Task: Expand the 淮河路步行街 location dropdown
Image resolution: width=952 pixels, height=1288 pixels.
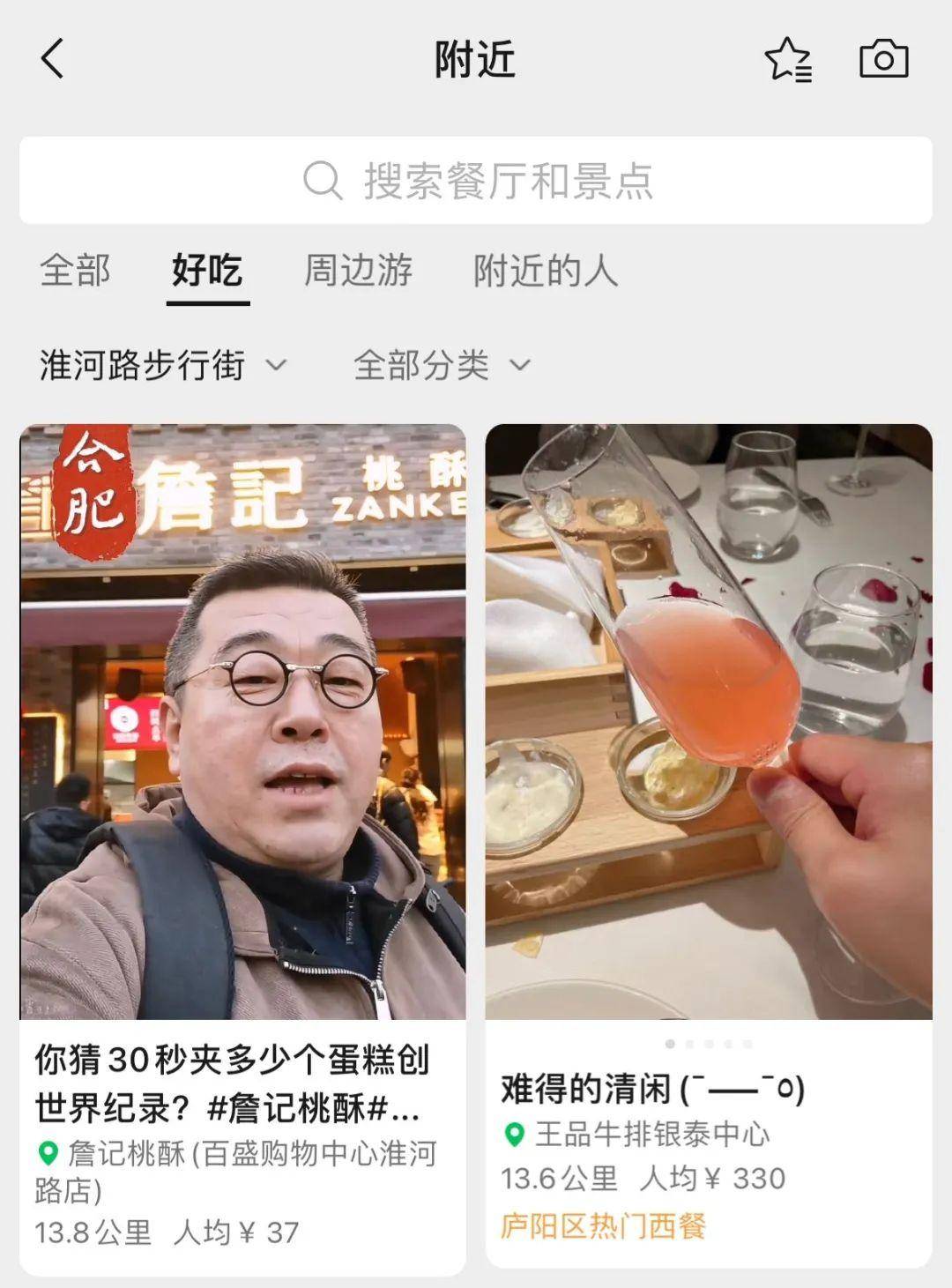Action: pos(163,365)
